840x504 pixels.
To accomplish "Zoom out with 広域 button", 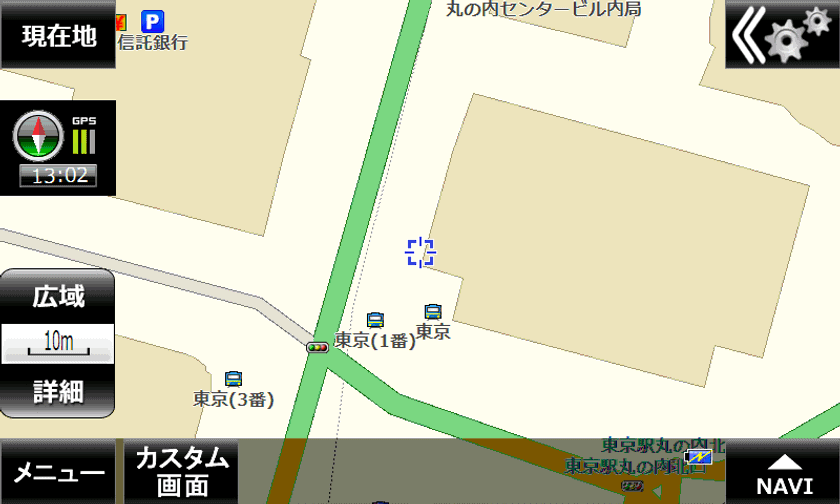I will pyautogui.click(x=58, y=296).
